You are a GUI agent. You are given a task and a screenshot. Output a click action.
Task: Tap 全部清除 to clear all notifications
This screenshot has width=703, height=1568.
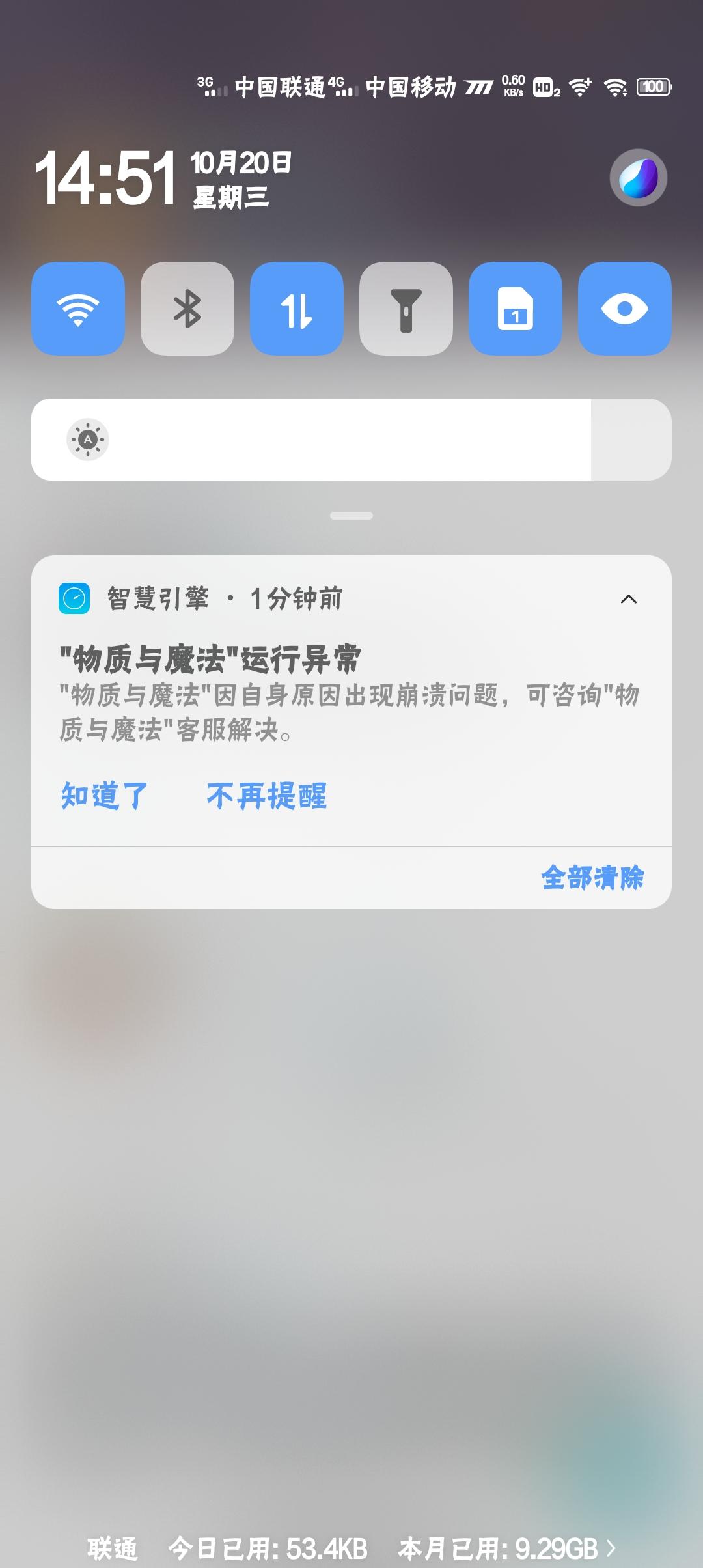click(592, 877)
